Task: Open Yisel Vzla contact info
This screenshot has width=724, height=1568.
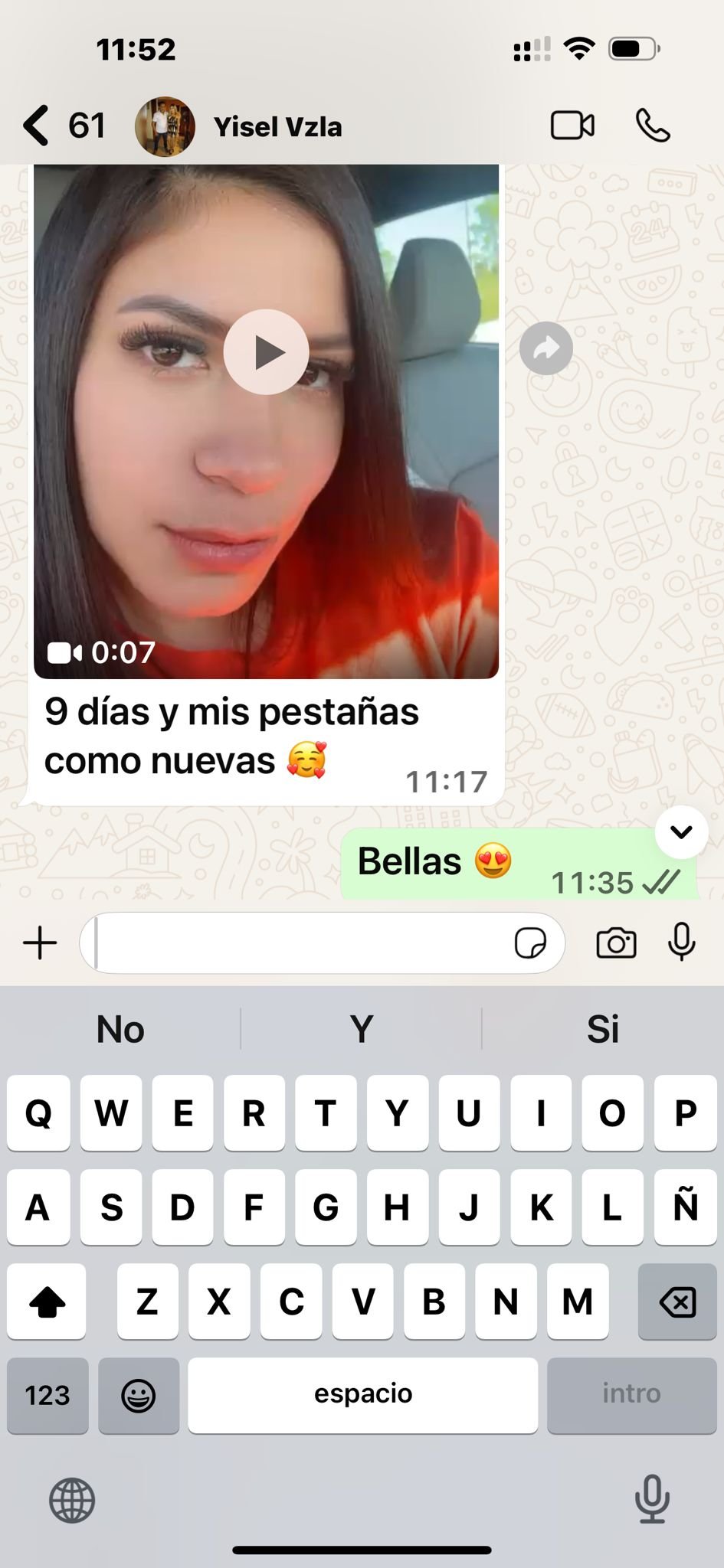Action: tap(277, 127)
